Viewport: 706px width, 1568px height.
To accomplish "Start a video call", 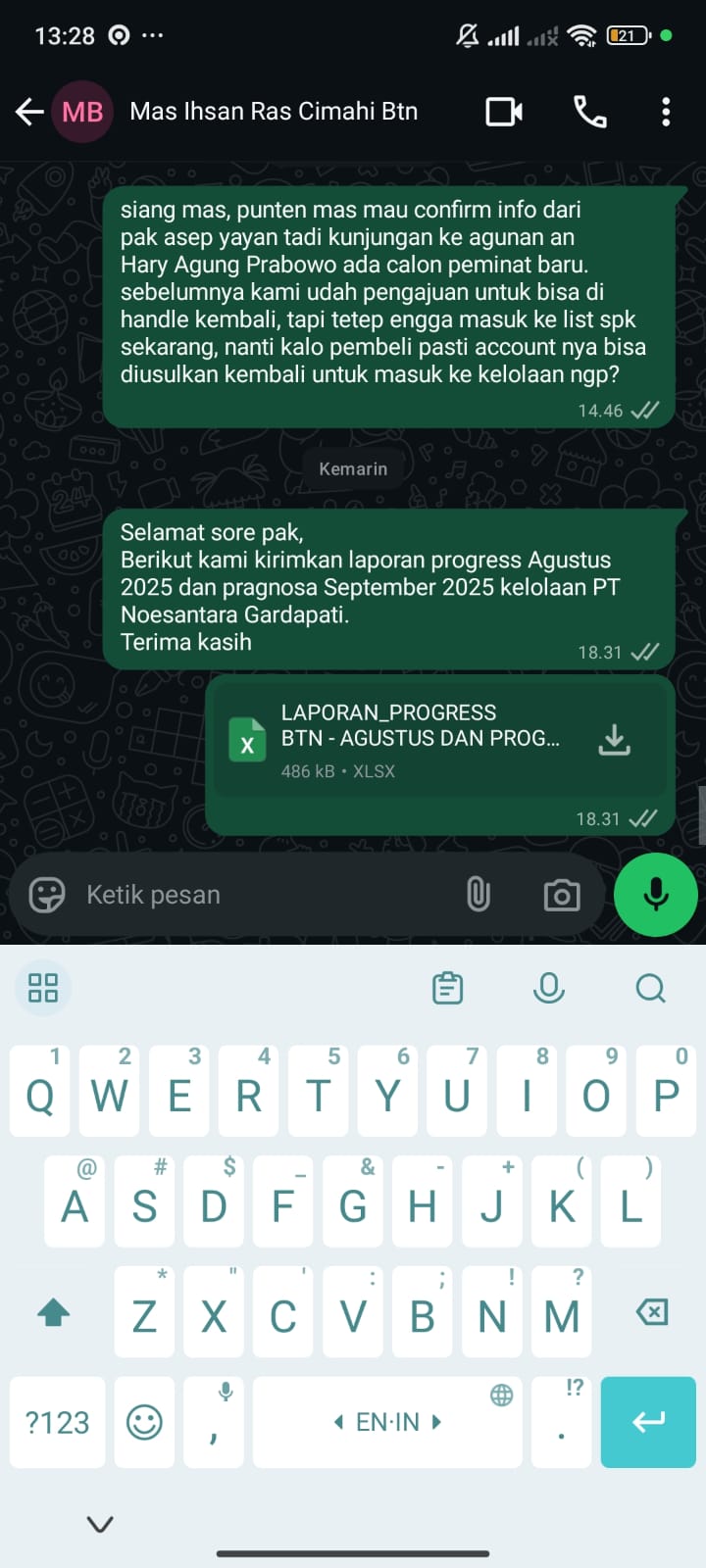I will pyautogui.click(x=504, y=112).
